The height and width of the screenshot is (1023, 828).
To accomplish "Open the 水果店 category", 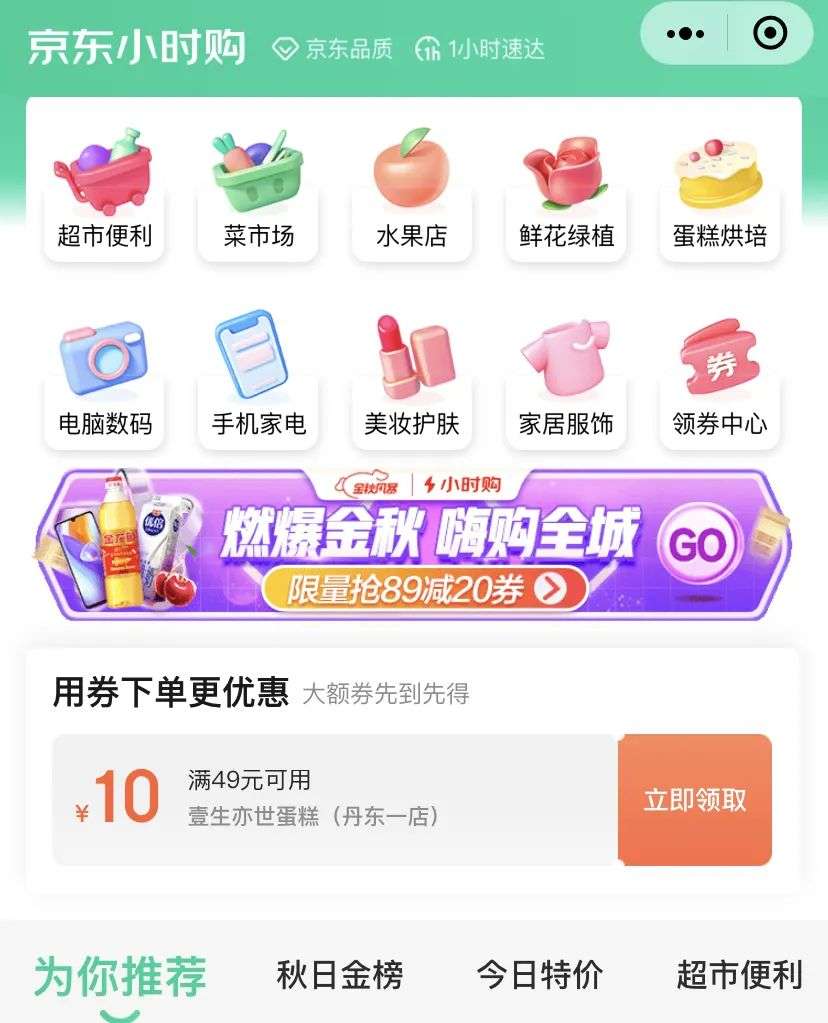I will 412,194.
